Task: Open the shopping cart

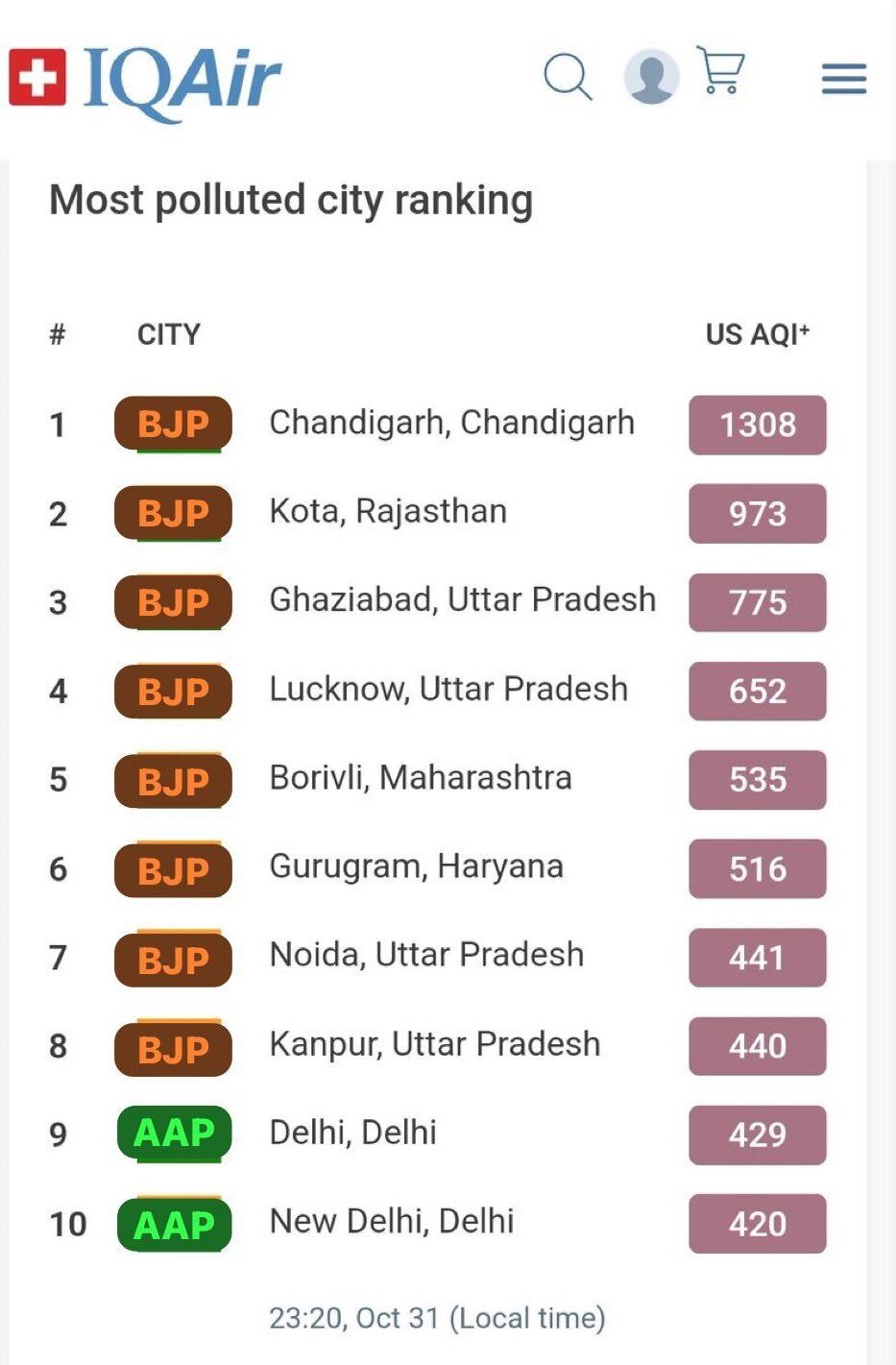Action: coord(720,71)
